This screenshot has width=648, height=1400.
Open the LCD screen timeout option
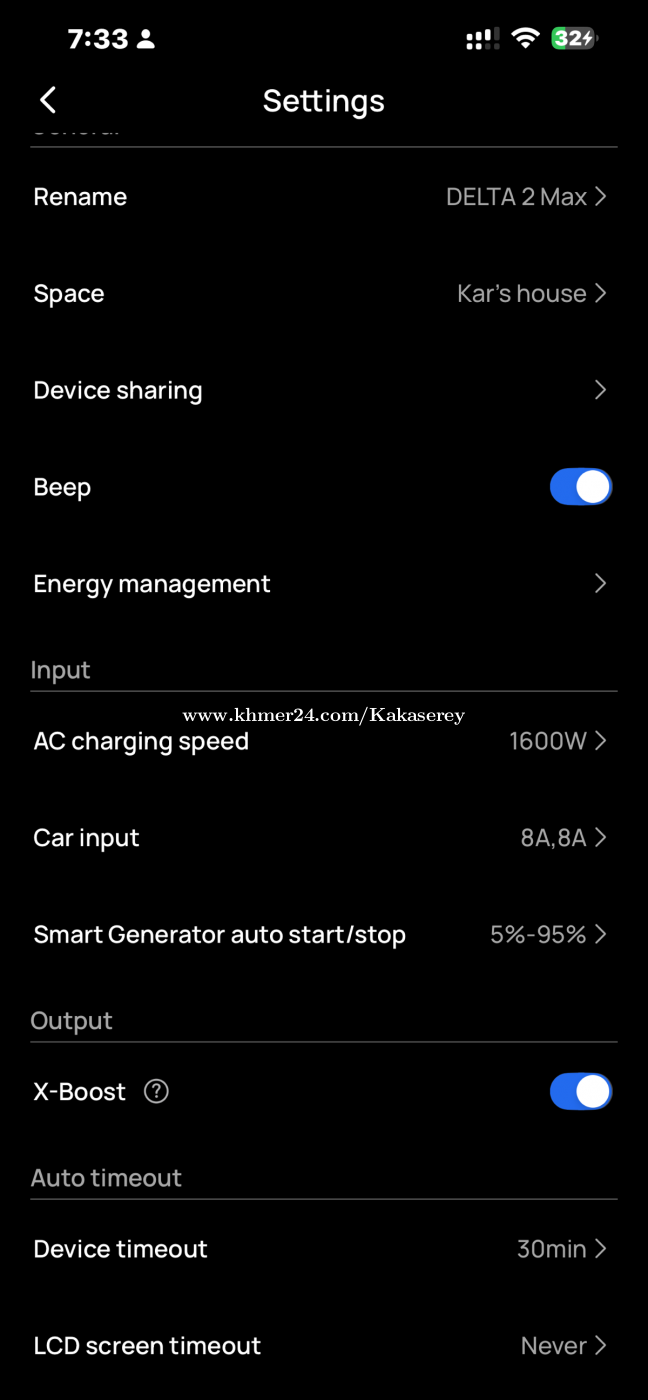tap(323, 1346)
